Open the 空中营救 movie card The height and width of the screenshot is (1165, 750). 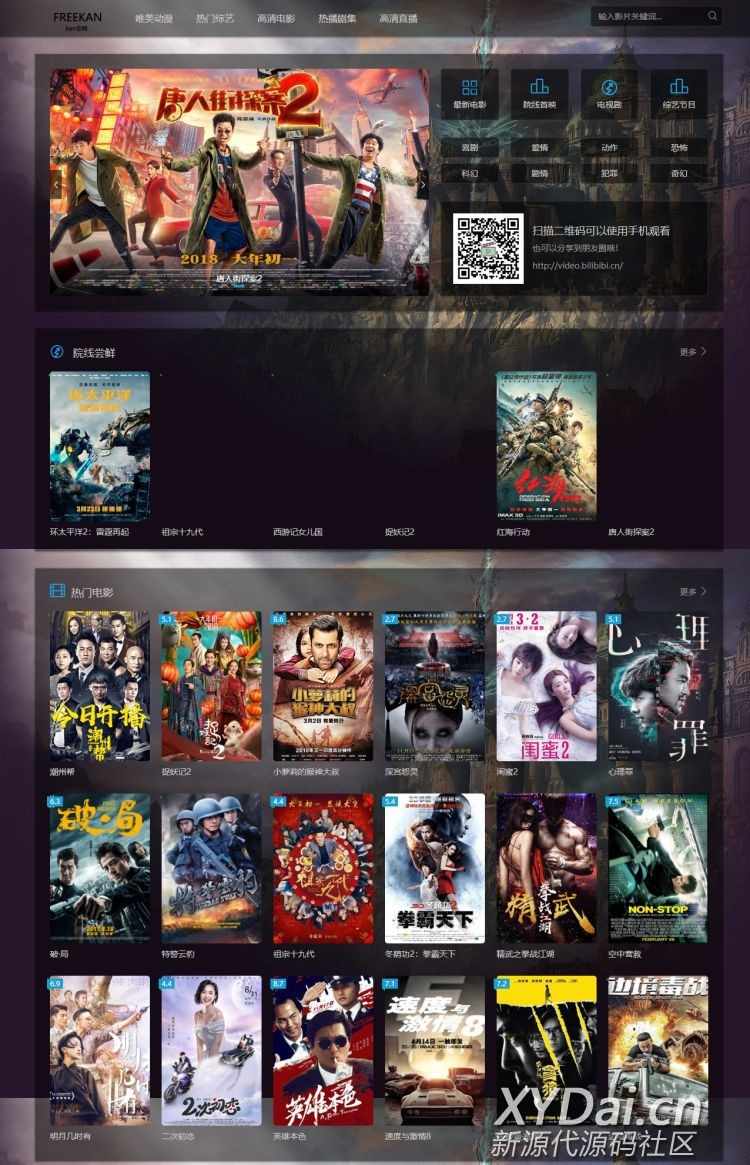657,868
